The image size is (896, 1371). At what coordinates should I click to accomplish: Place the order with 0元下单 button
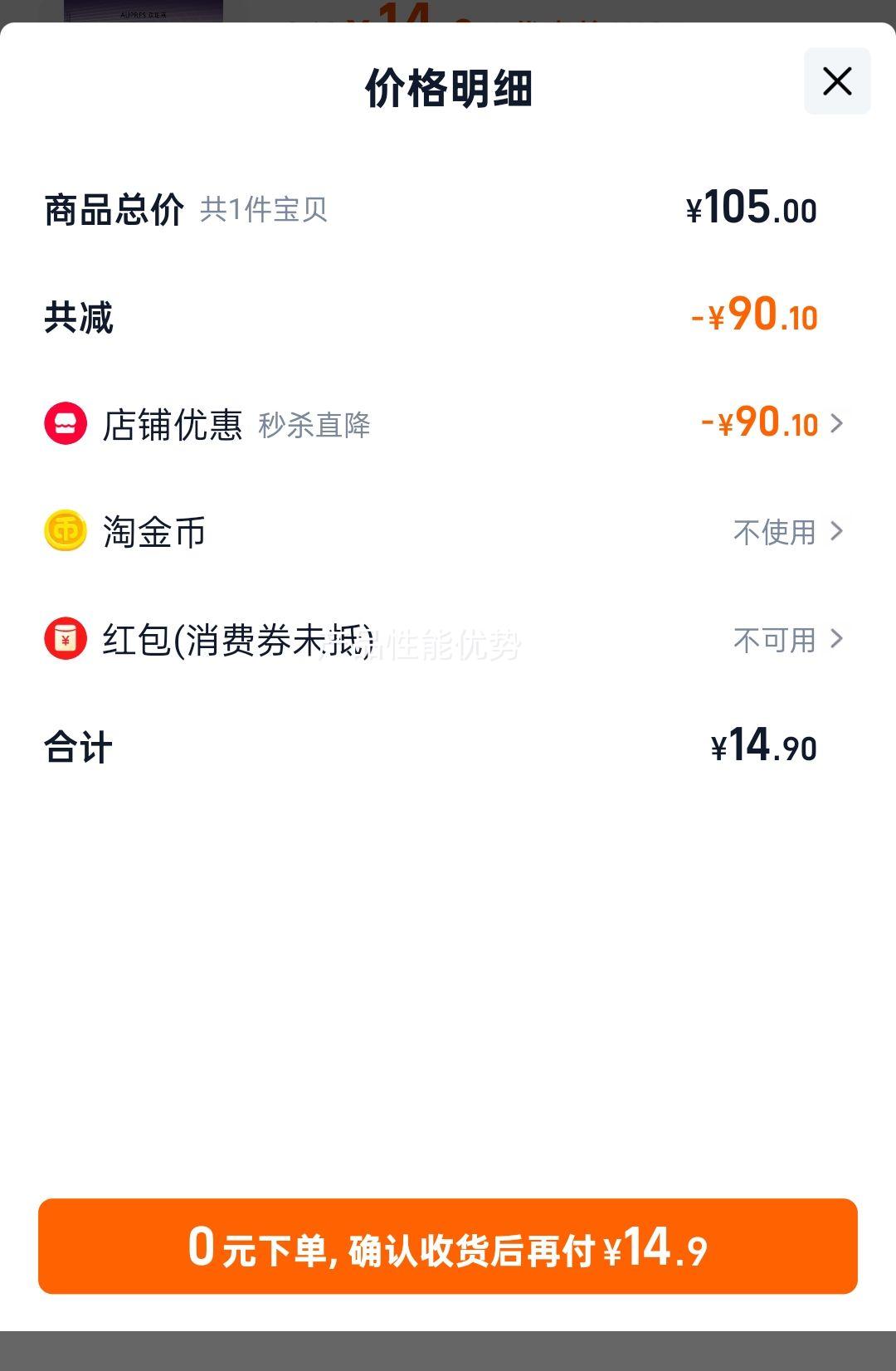pyautogui.click(x=448, y=1247)
